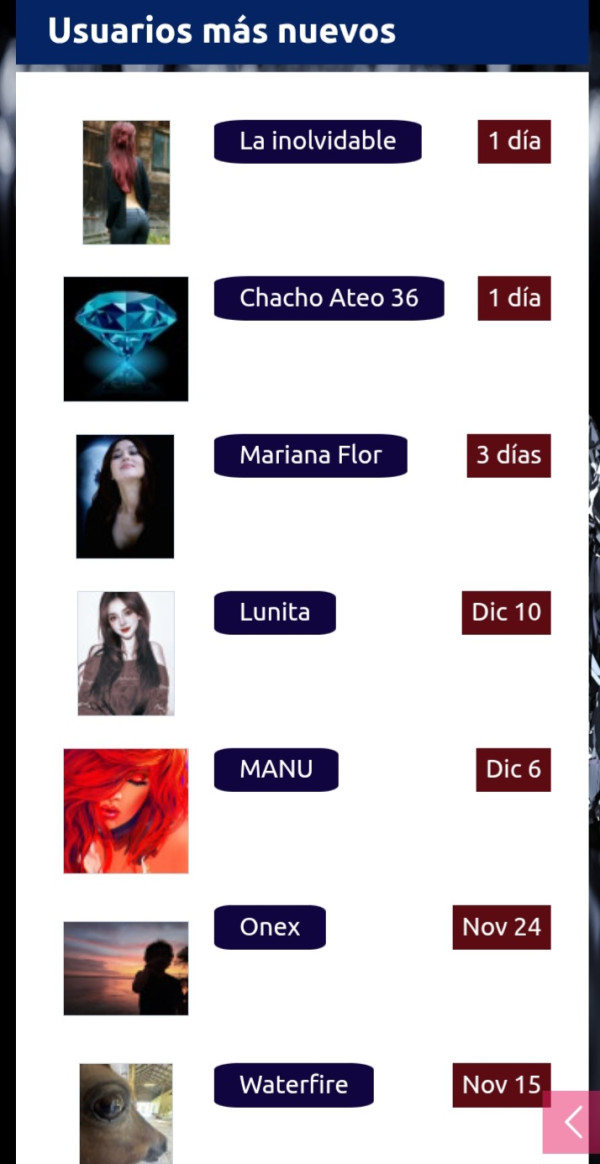The image size is (600, 1164).
Task: Tap MANU's red-haired avatar
Action: coord(126,810)
